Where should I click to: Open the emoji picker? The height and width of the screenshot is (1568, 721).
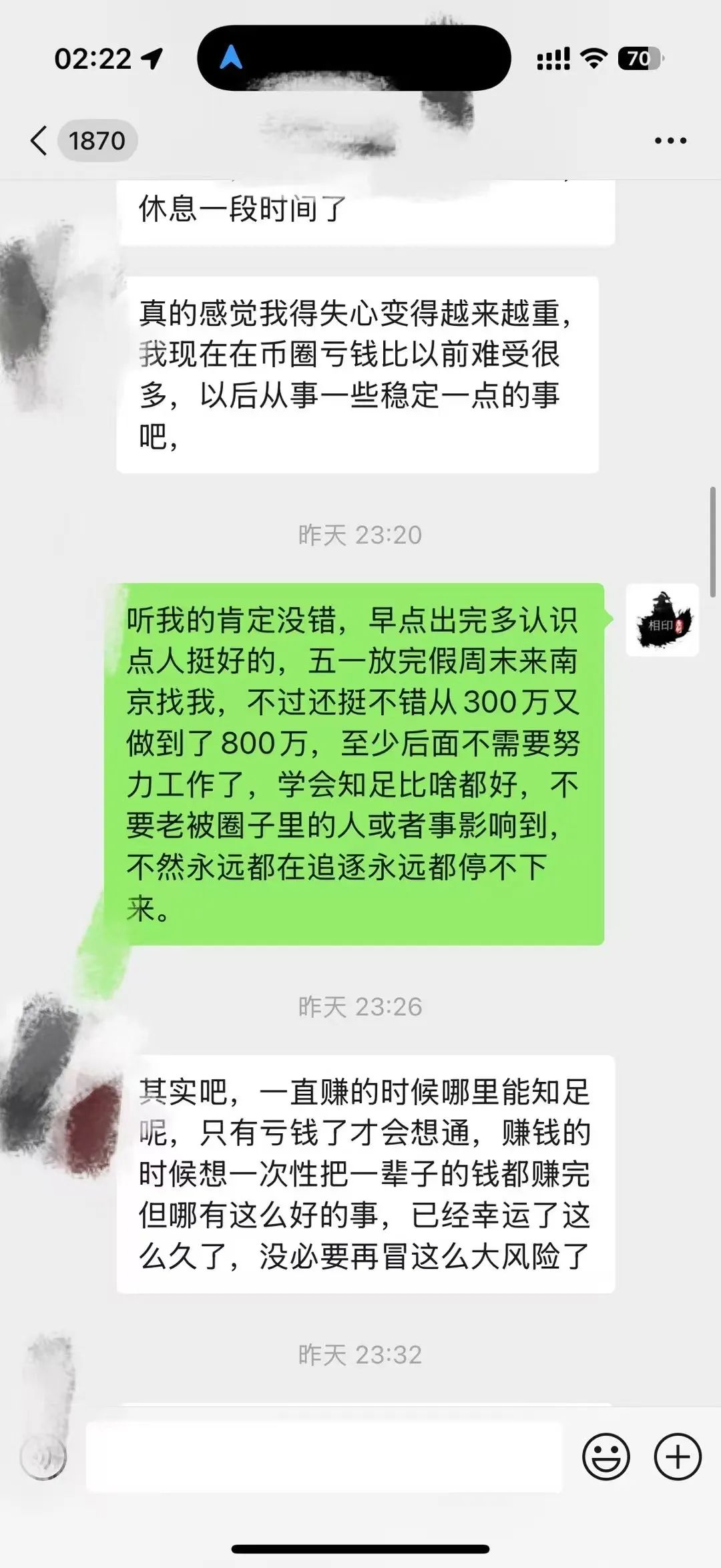(606, 1456)
